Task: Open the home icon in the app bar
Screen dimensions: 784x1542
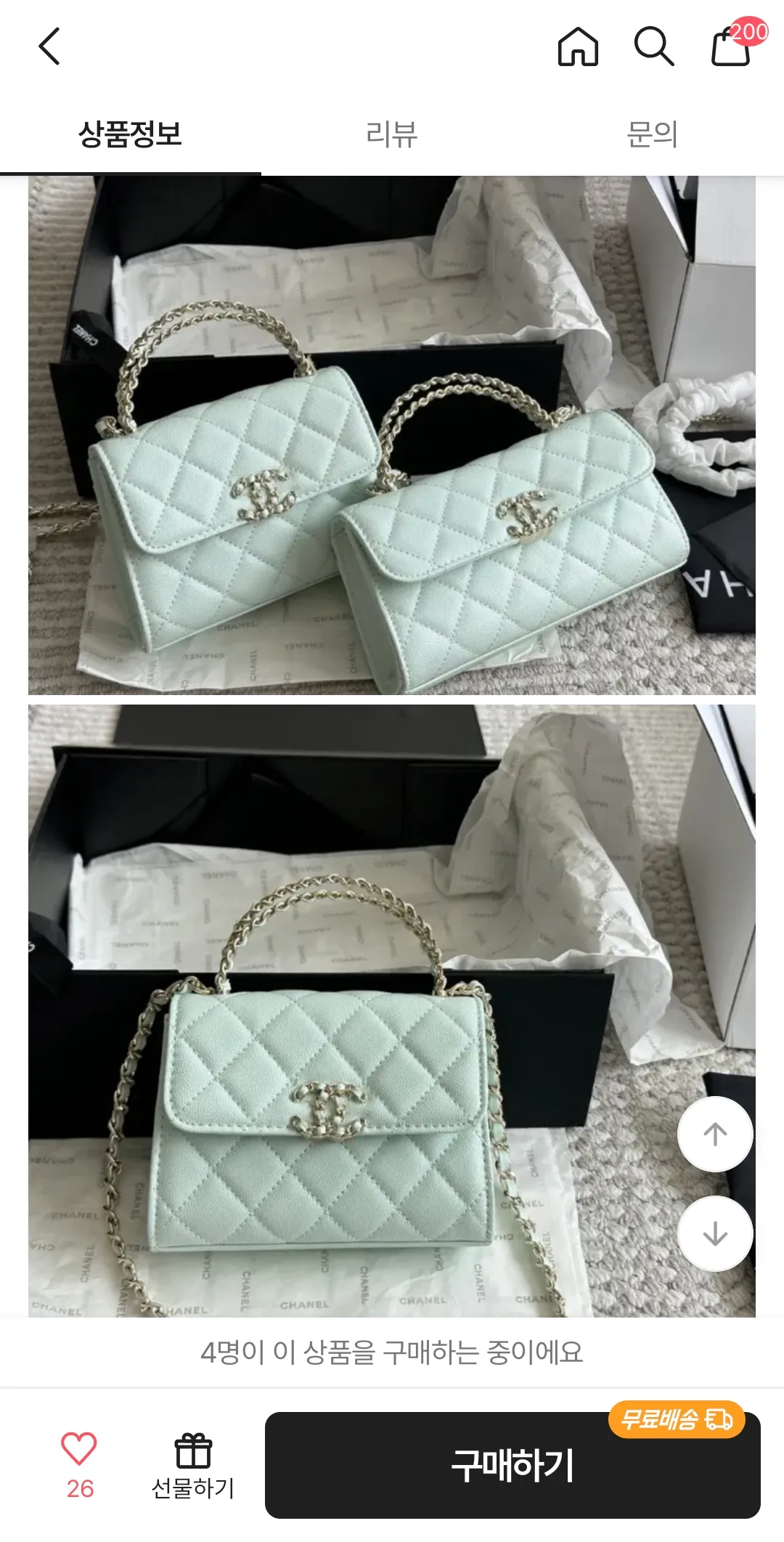Action: tap(578, 46)
